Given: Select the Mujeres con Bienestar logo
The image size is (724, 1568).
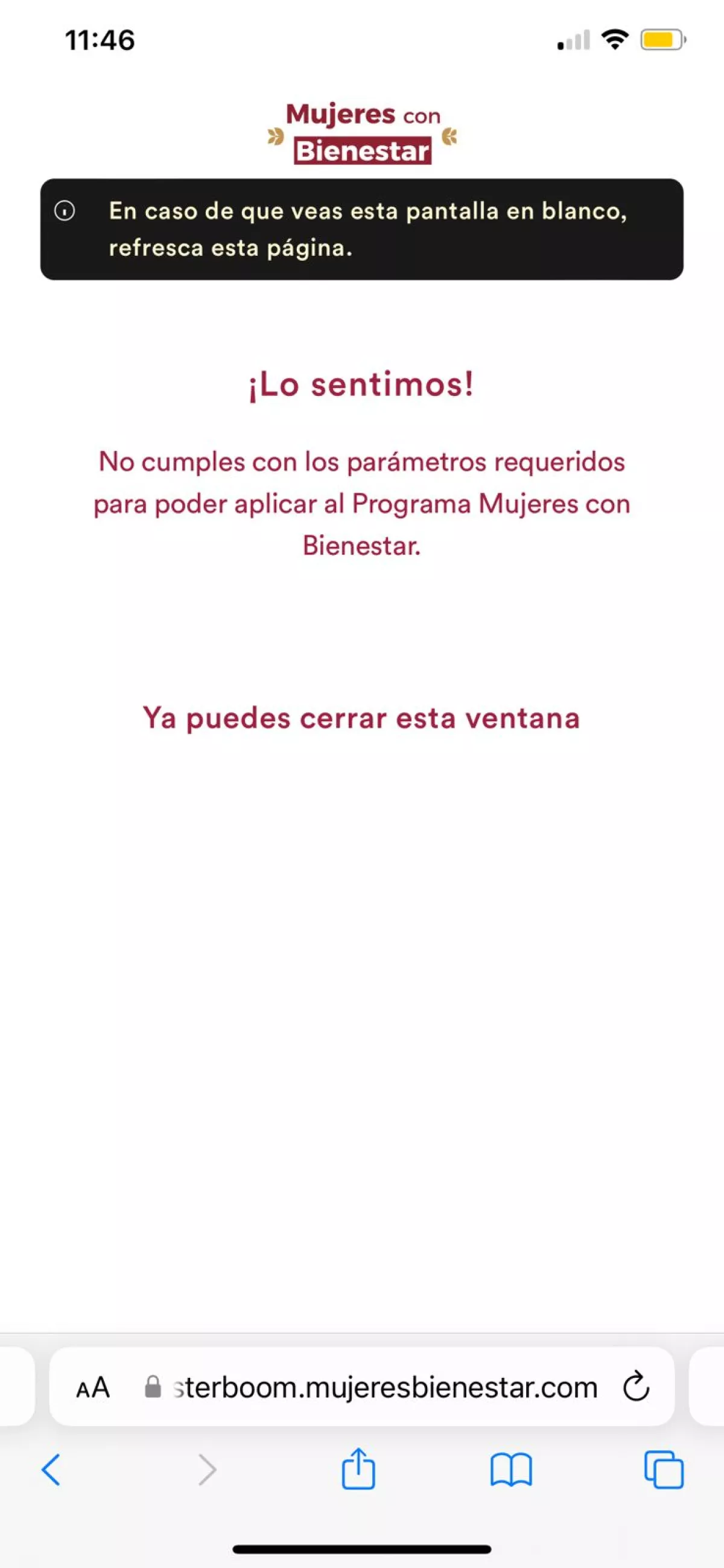Looking at the screenshot, I should point(361,131).
